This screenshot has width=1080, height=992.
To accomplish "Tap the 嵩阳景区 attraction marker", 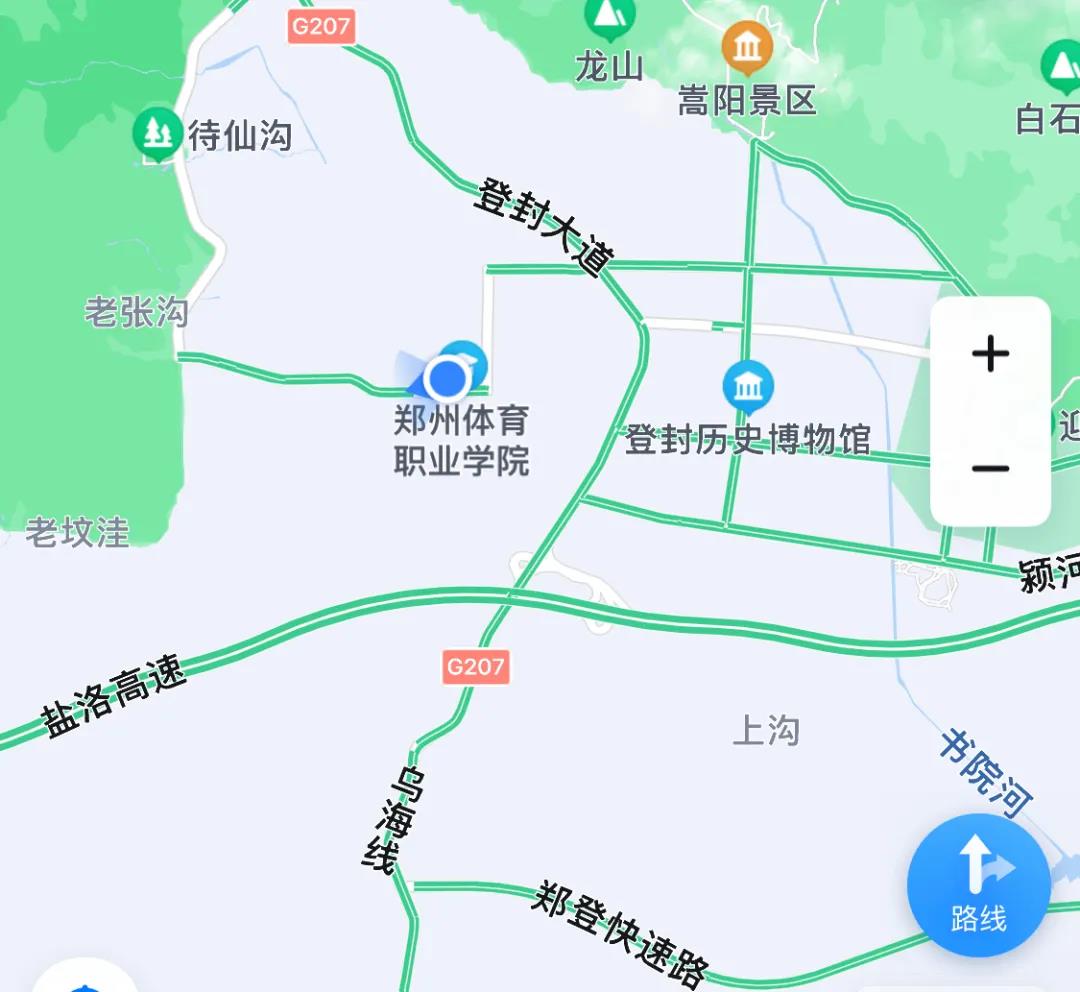I will 747,47.
